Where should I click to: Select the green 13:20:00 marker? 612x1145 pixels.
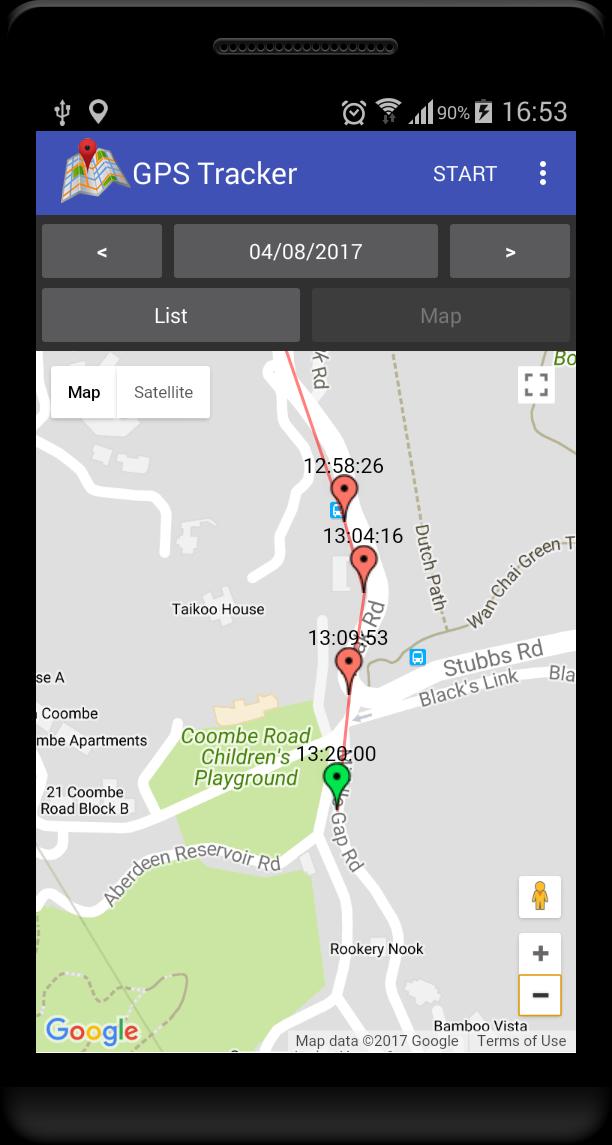337,782
